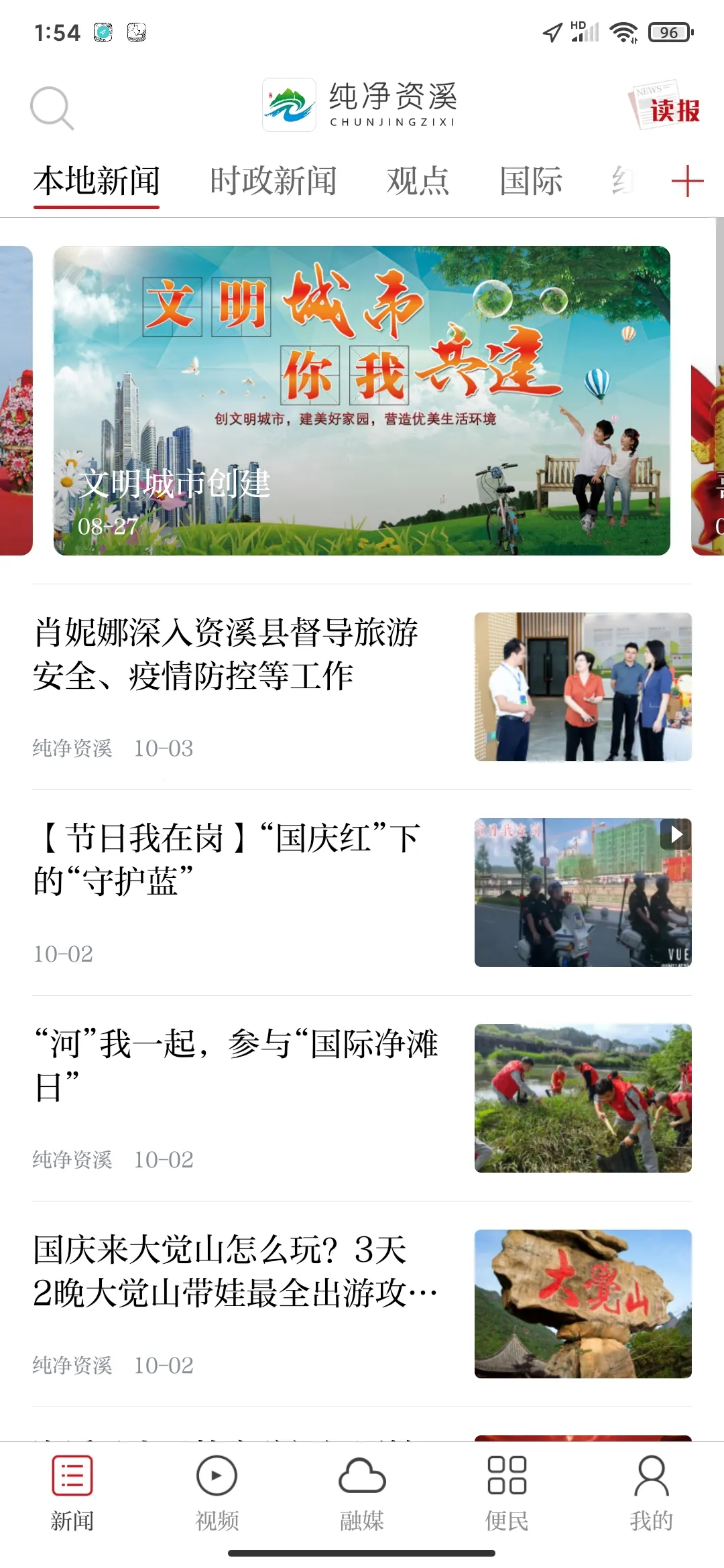Image resolution: width=724 pixels, height=1568 pixels.
Task: Open the 便民 services tab
Action: pos(507,1486)
